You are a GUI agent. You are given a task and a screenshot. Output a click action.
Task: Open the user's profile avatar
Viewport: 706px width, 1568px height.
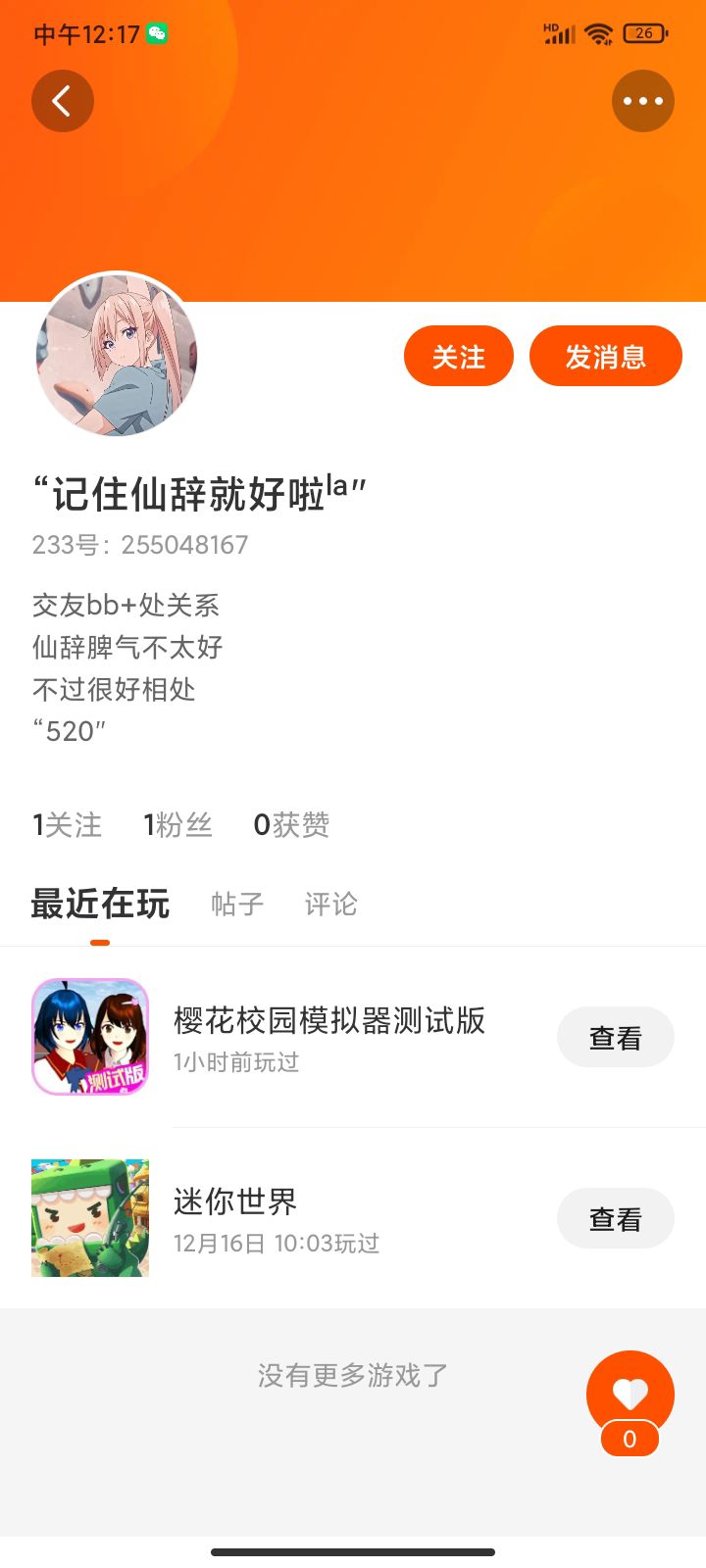(117, 355)
